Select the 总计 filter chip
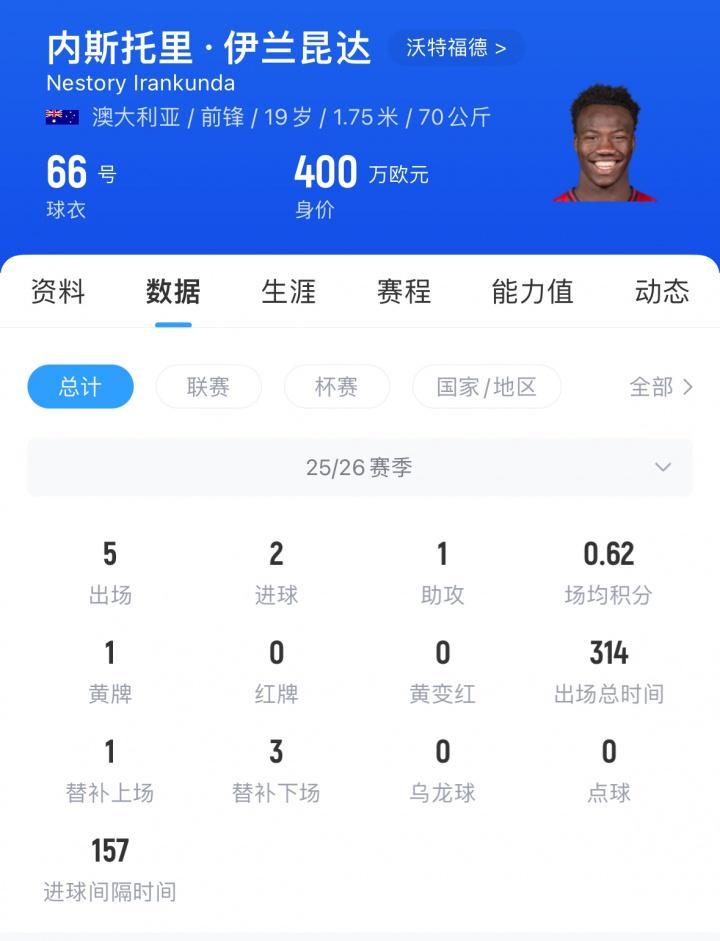The image size is (720, 941). (x=80, y=387)
